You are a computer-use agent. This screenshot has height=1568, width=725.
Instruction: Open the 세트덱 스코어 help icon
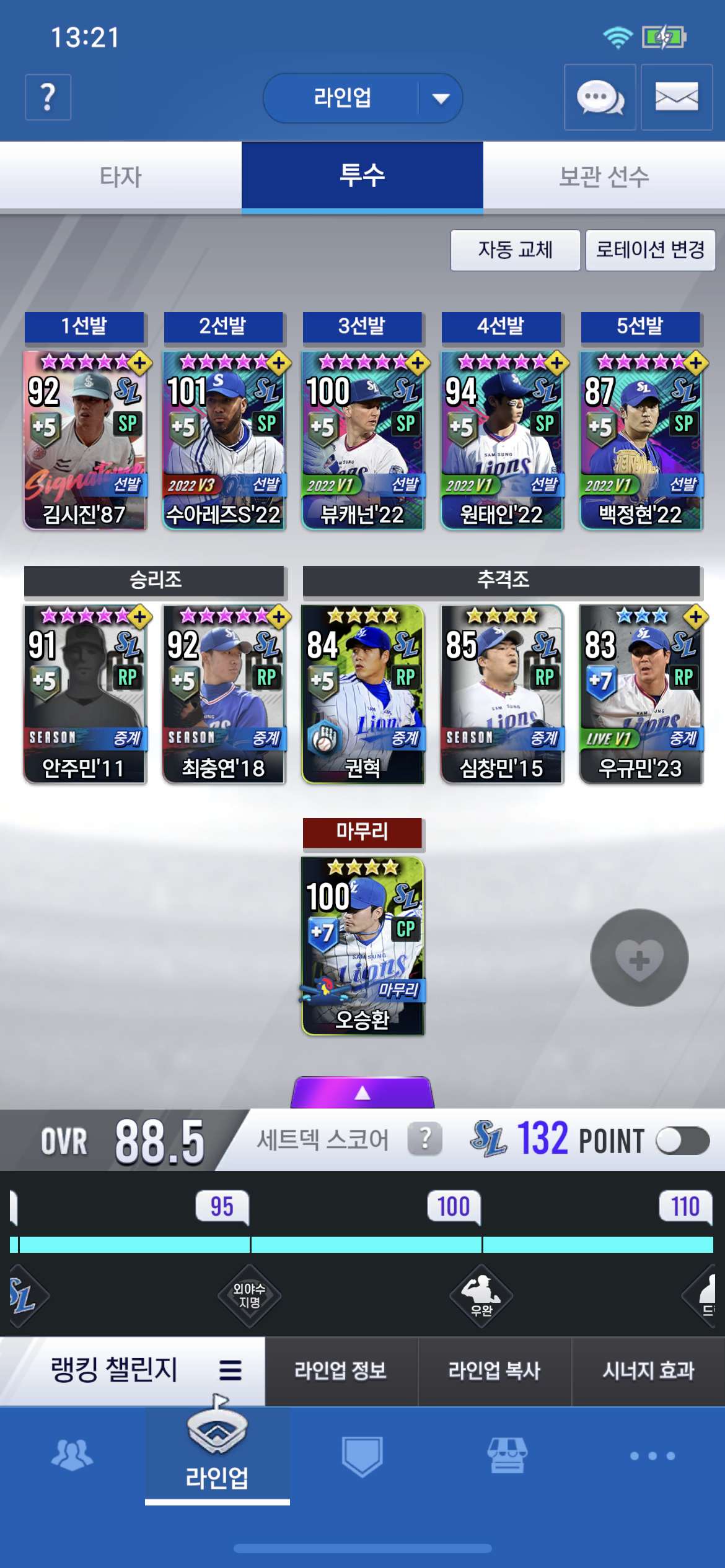pos(424,1139)
